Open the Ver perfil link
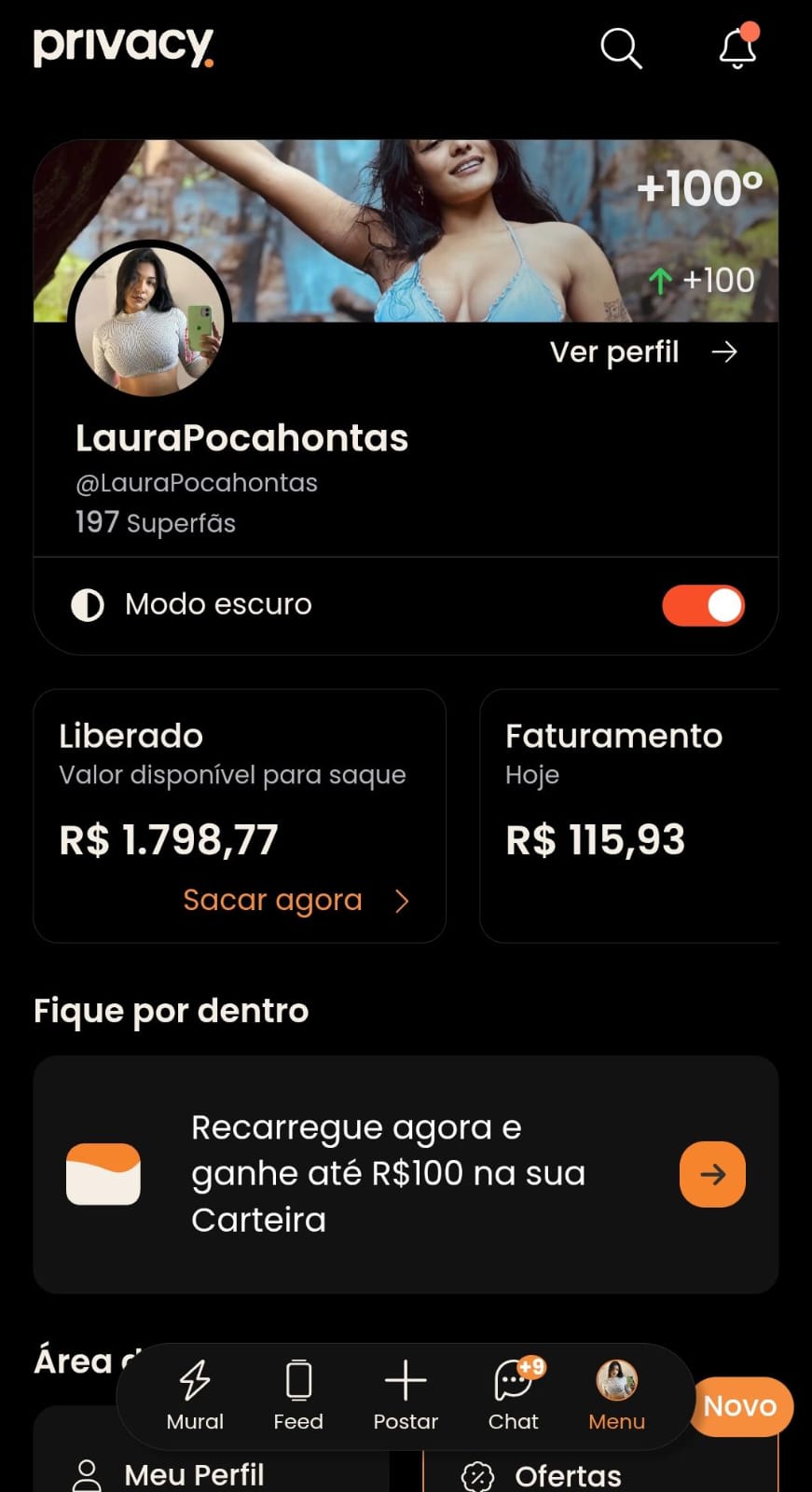812x1492 pixels. [x=643, y=352]
